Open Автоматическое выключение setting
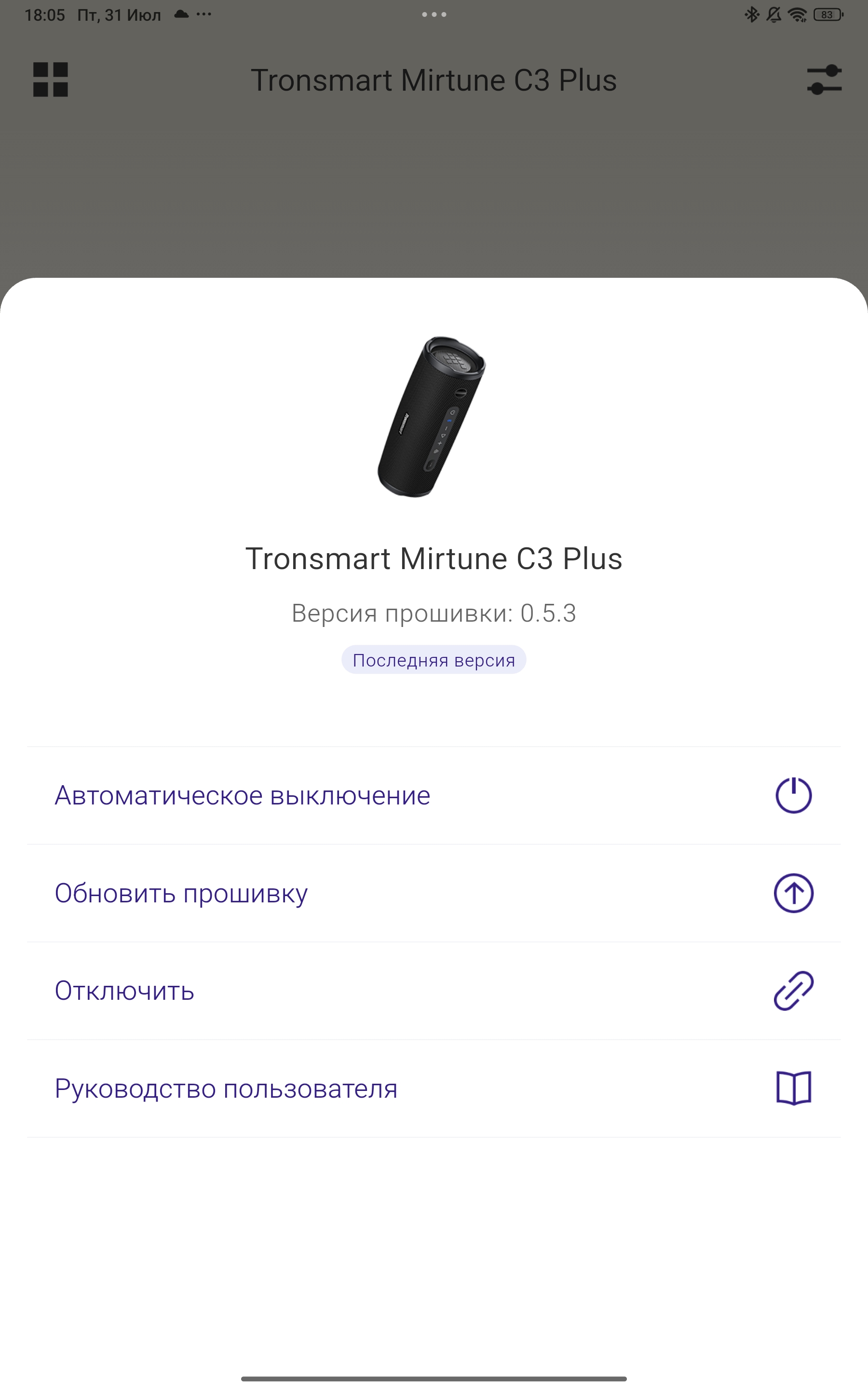This screenshot has height=1389, width=868. coord(434,795)
